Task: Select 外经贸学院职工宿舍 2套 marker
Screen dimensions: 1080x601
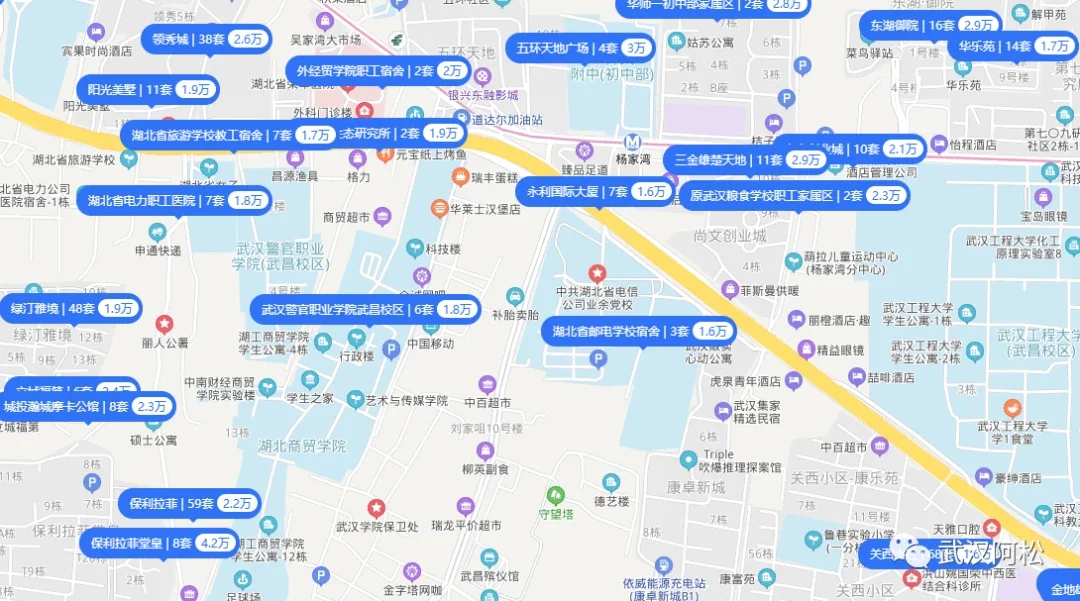Action: pos(378,70)
